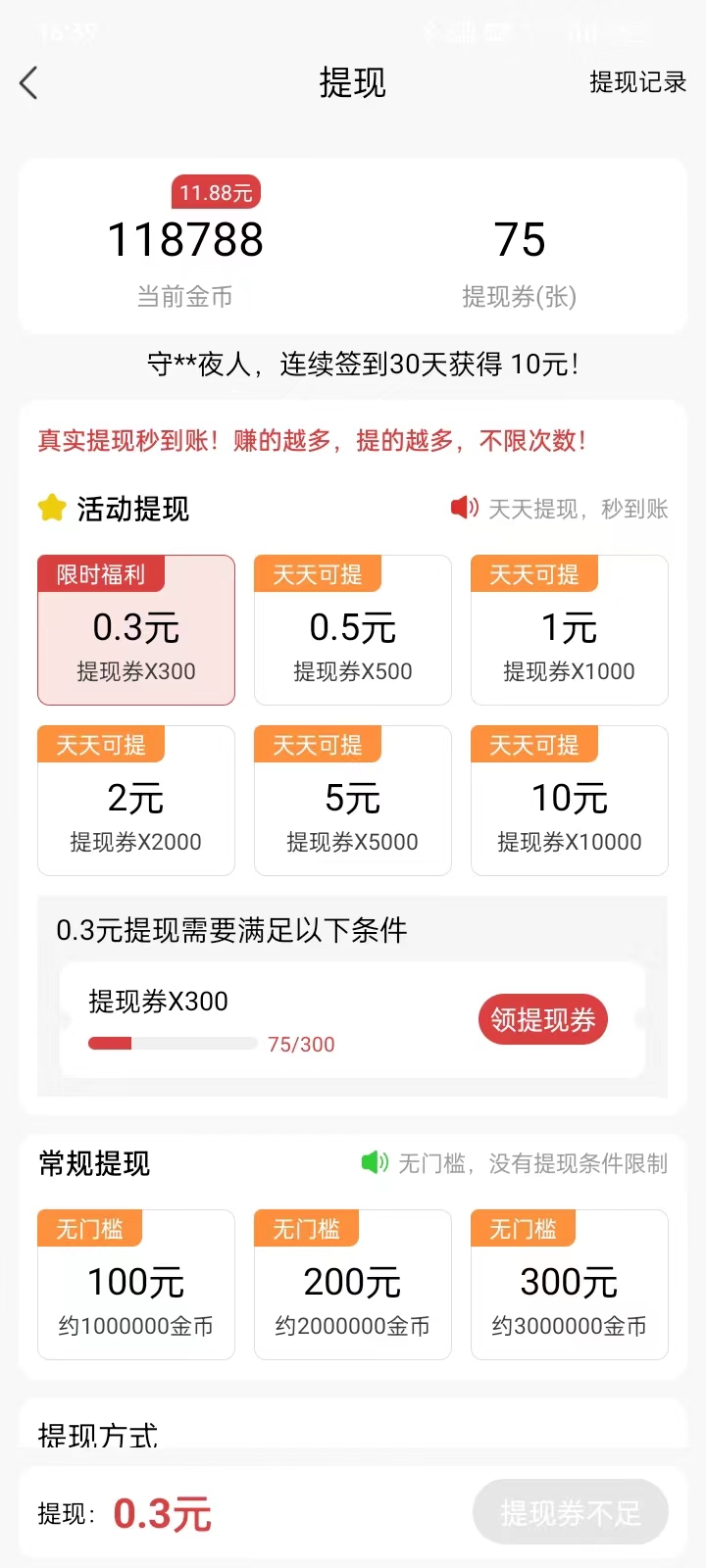Select the 1元 withdrawal option
The width and height of the screenshot is (706, 1568).
pyautogui.click(x=569, y=630)
